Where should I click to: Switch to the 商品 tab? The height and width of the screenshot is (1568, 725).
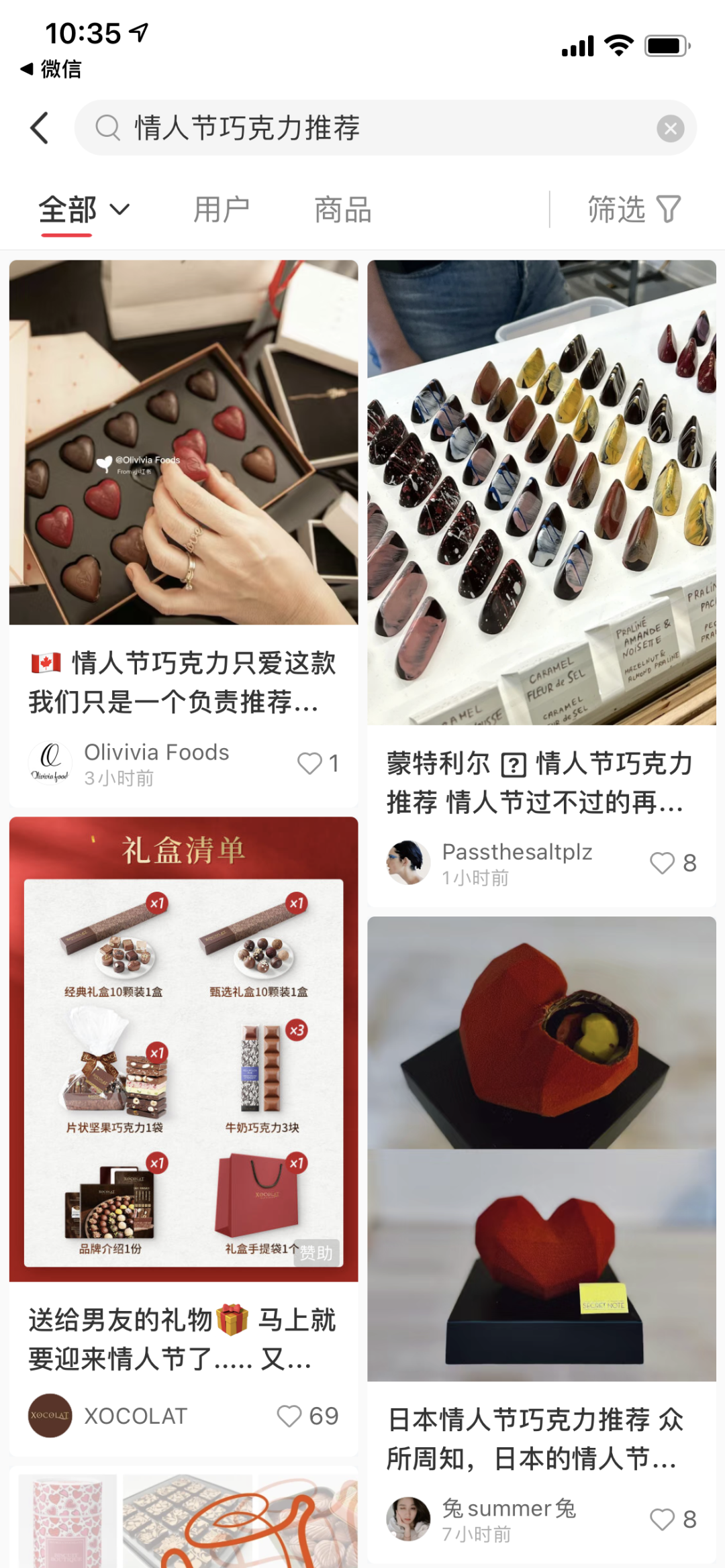point(342,210)
